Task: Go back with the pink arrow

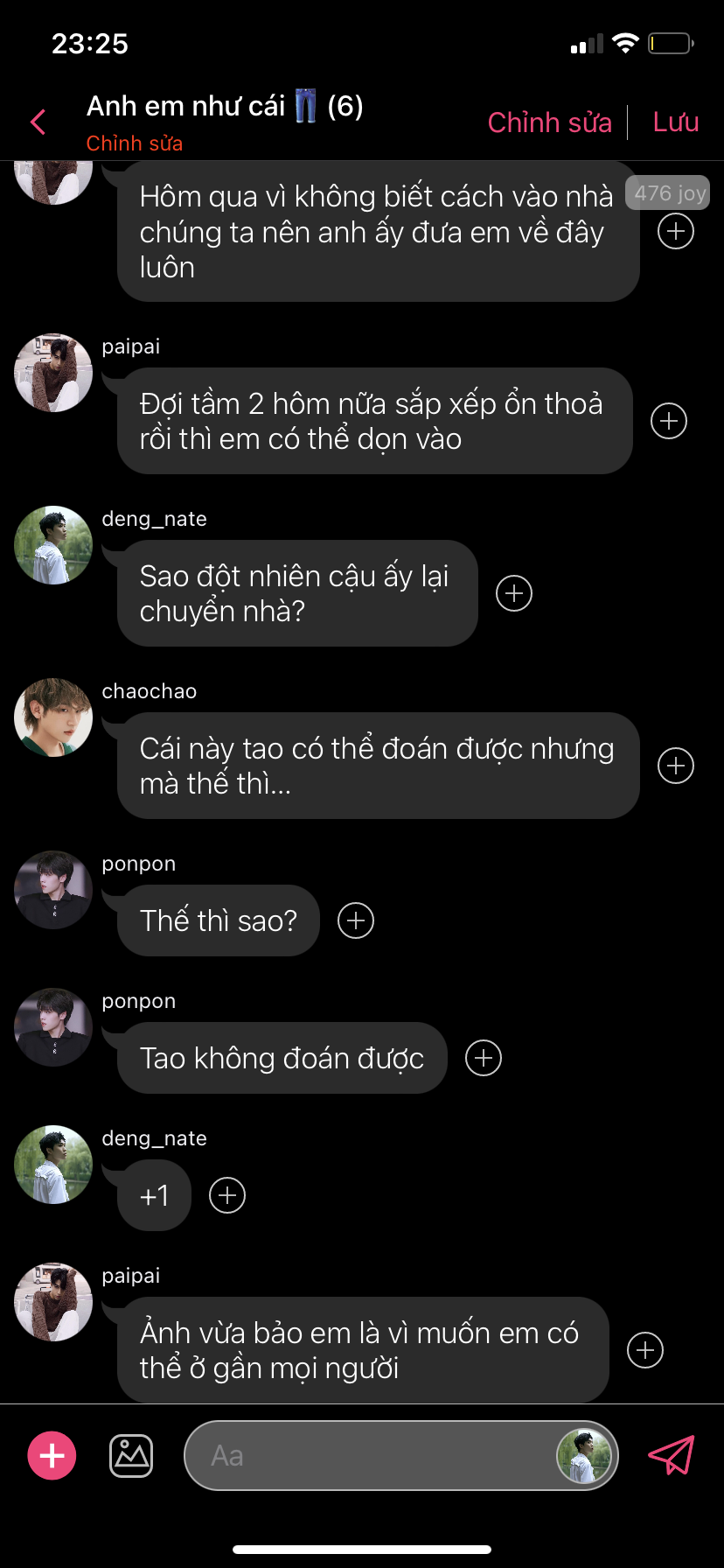Action: [38, 122]
